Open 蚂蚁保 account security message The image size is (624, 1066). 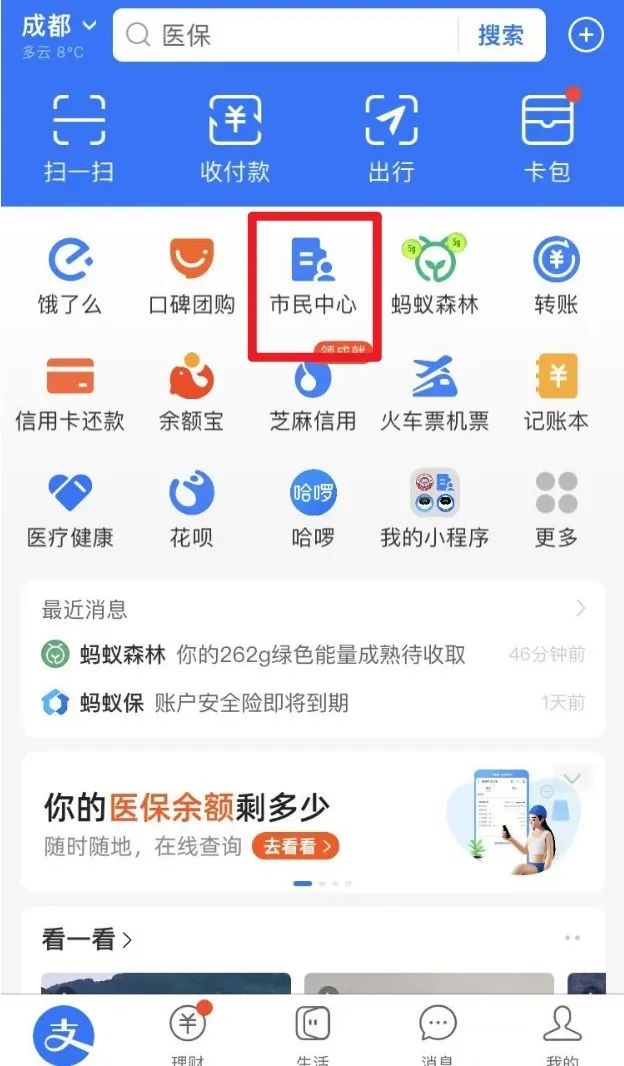click(312, 703)
